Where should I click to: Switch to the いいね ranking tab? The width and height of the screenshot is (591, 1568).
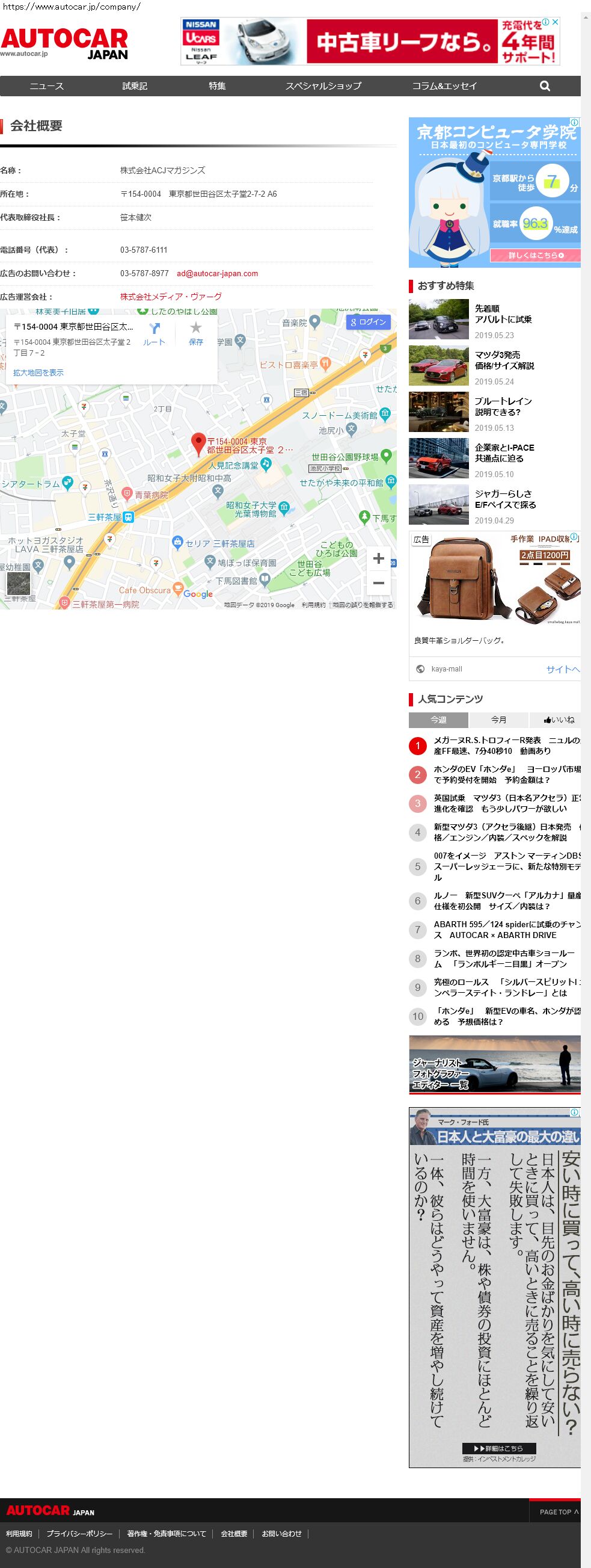(558, 720)
